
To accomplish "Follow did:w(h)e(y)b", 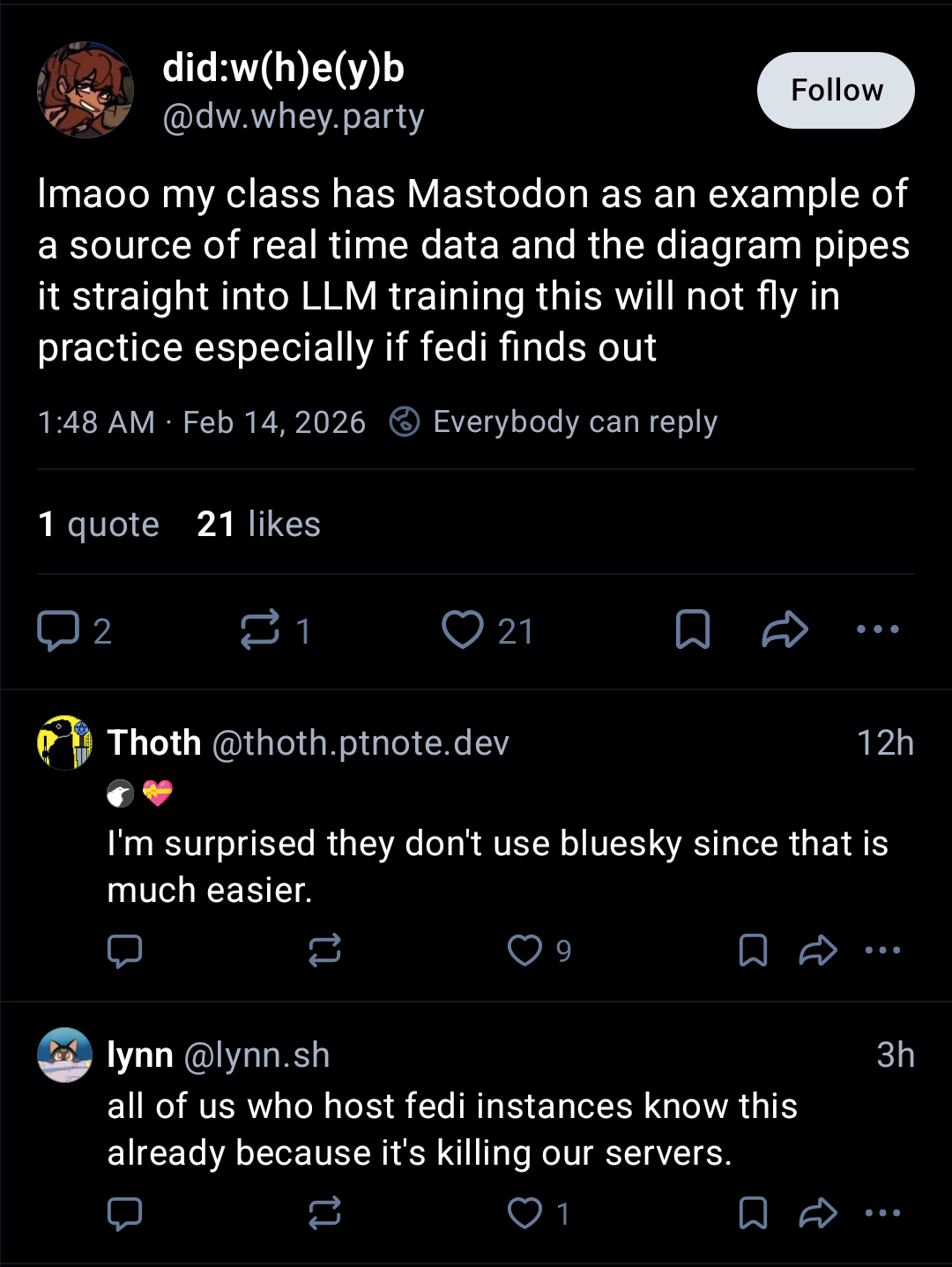I will pyautogui.click(x=835, y=89).
